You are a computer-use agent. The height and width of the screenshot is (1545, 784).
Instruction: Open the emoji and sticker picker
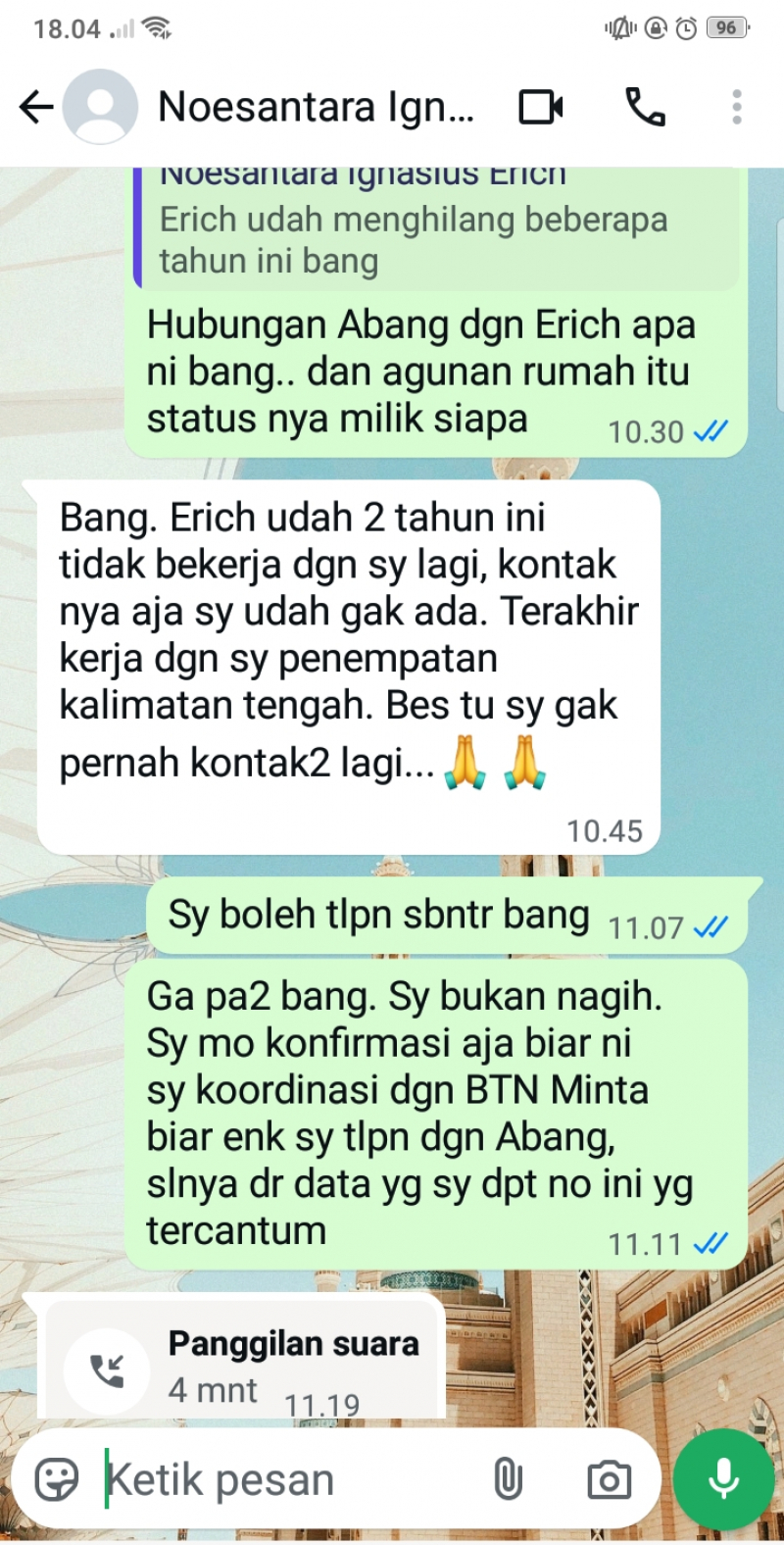tap(57, 1479)
